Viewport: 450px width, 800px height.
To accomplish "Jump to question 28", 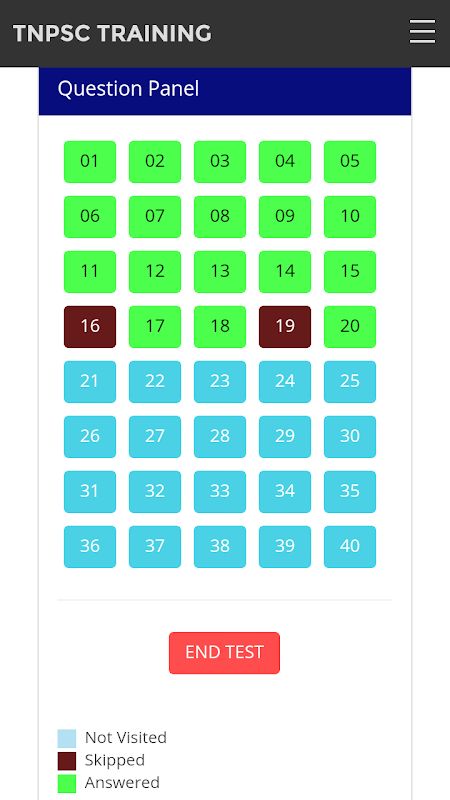I will pos(220,437).
